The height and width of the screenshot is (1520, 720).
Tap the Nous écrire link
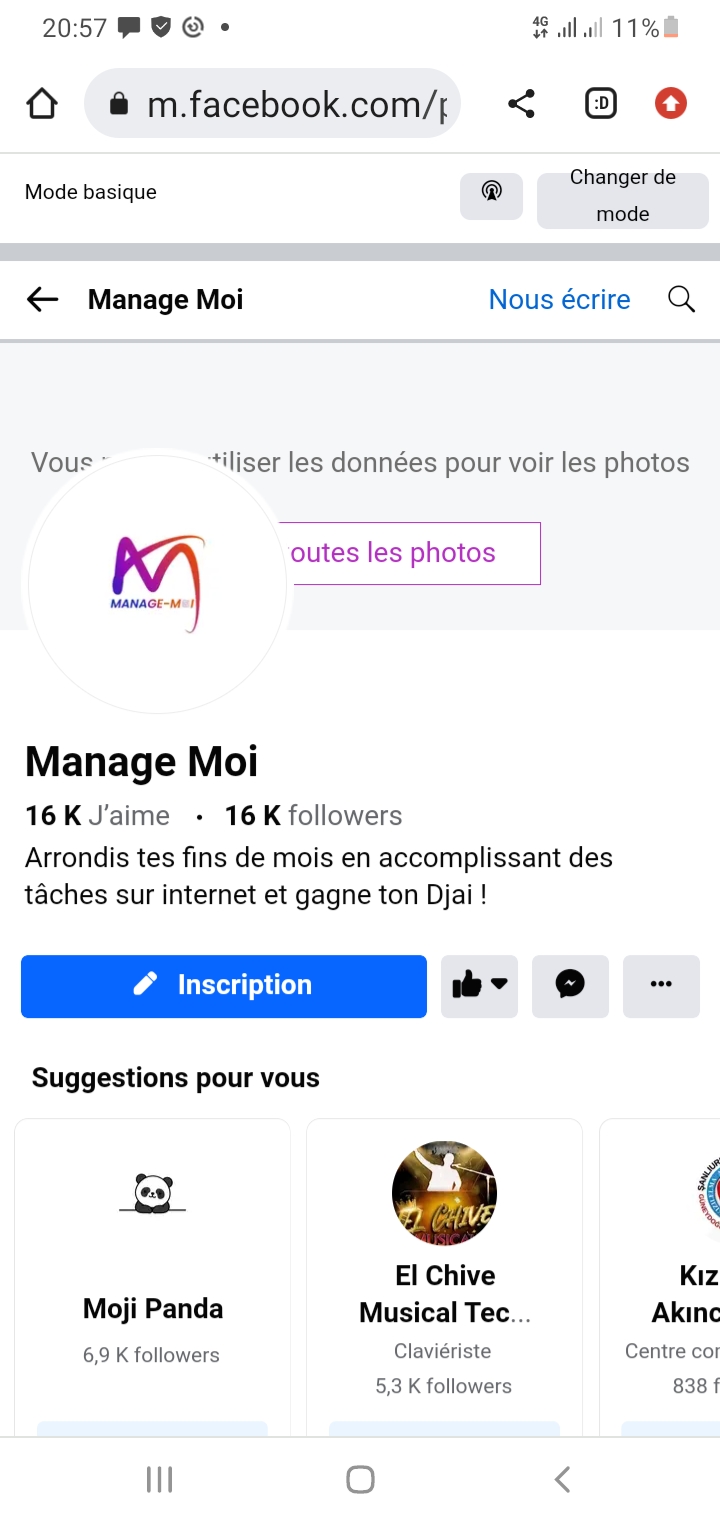tap(559, 299)
